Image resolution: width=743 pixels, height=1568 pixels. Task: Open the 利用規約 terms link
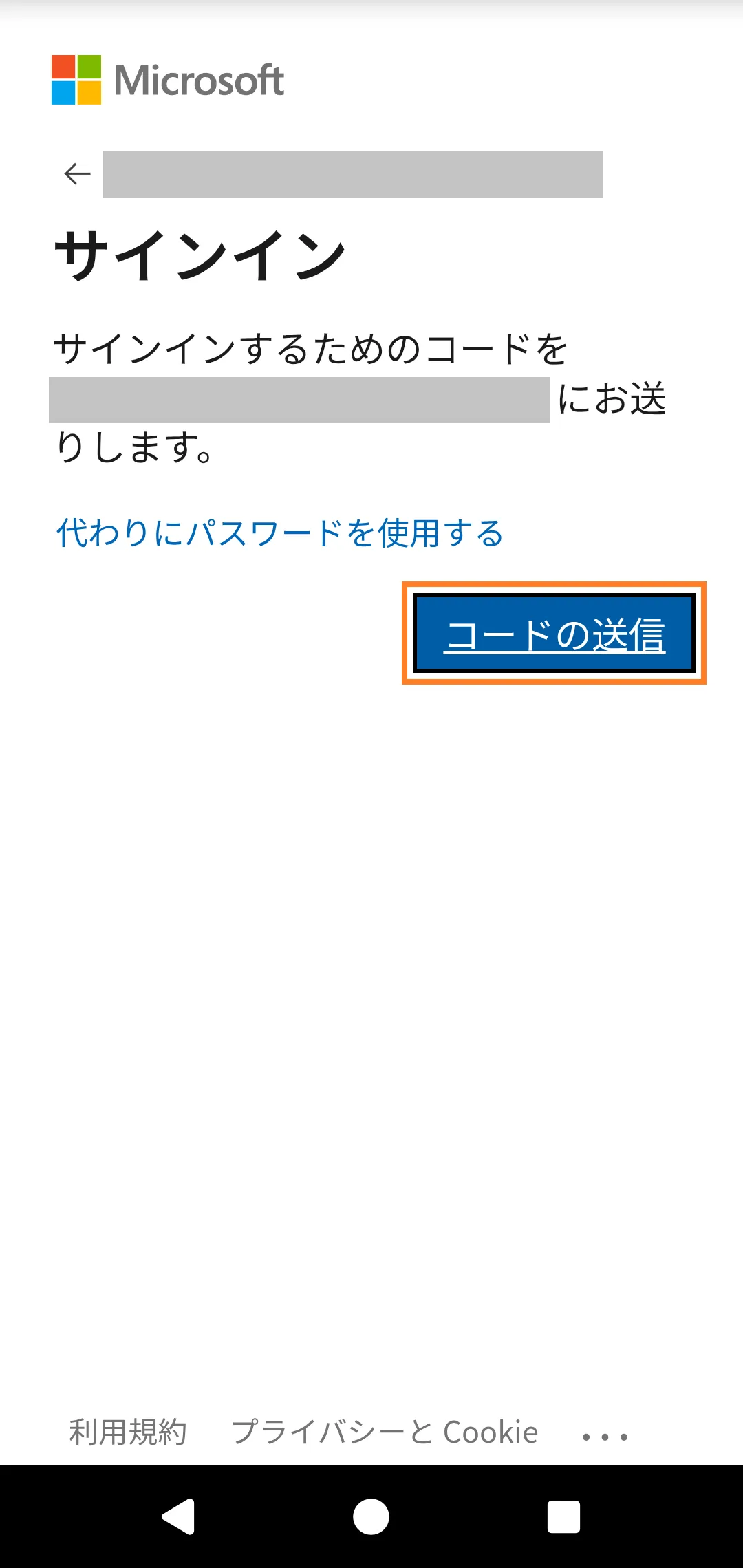click(x=128, y=1432)
